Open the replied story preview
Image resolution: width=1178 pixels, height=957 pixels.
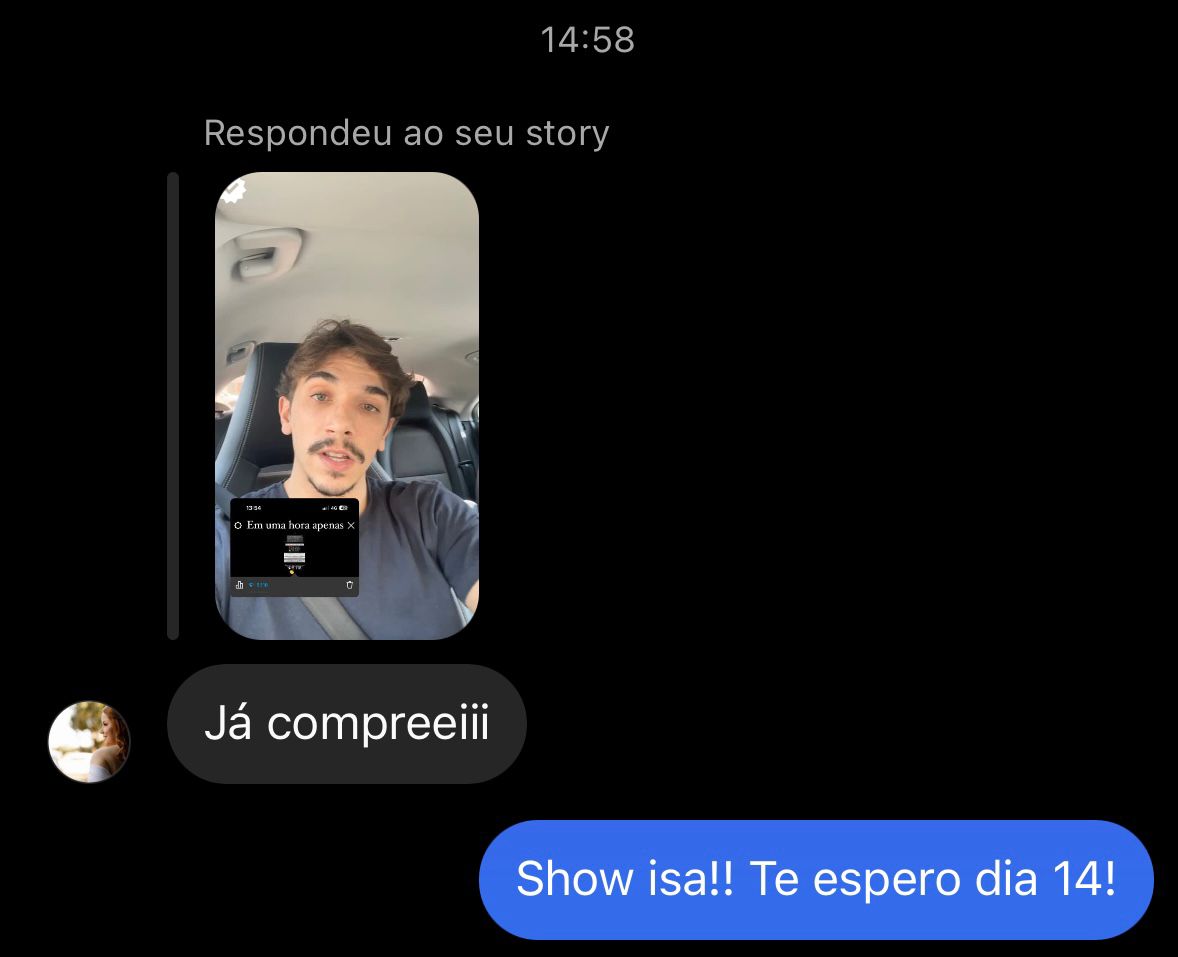tap(346, 405)
